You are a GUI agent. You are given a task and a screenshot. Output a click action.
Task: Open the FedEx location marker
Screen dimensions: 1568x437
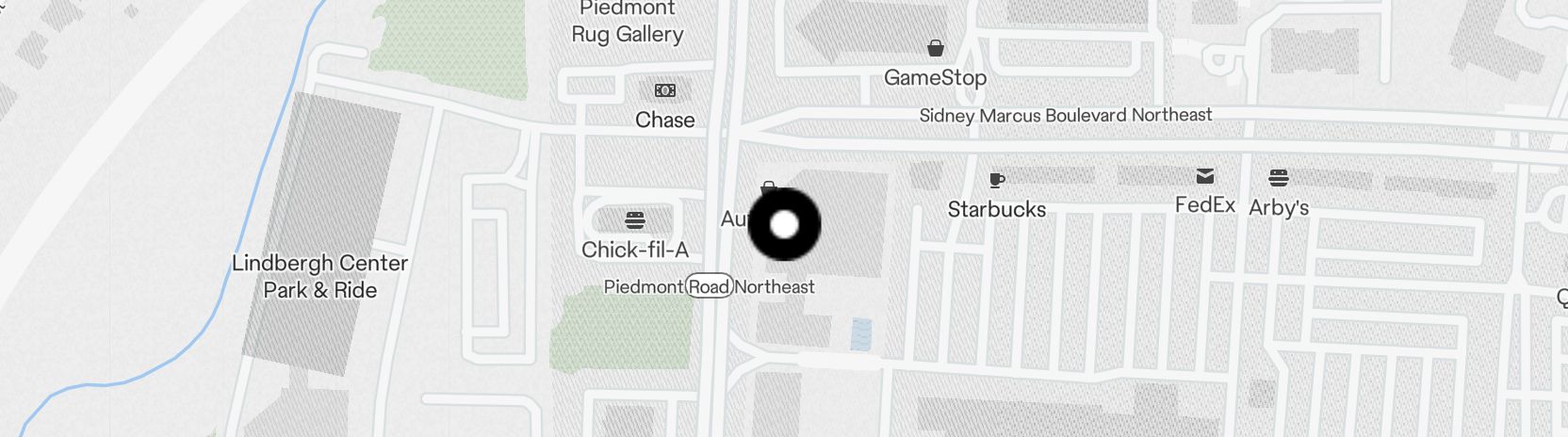[x=1204, y=177]
